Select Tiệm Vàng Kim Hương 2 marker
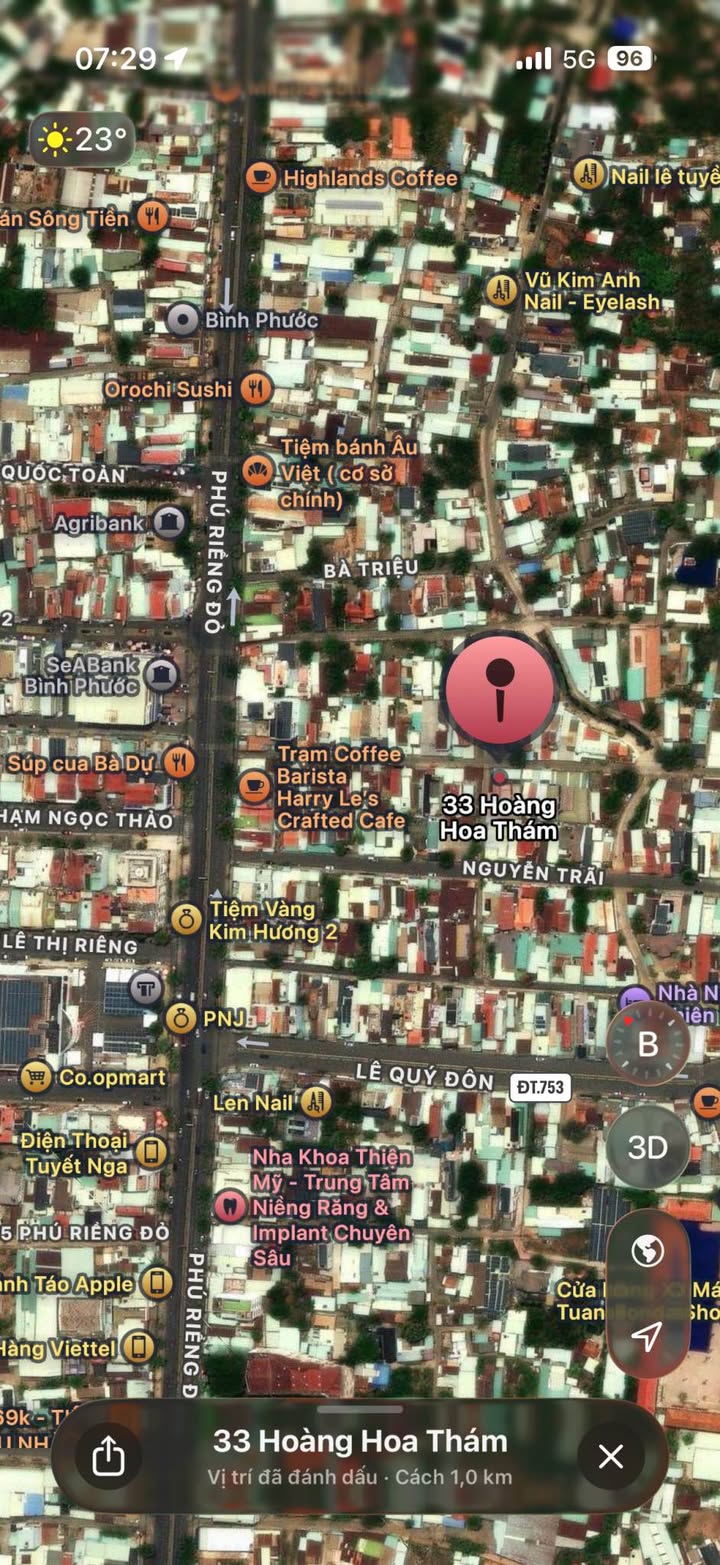This screenshot has width=720, height=1565. 186,919
